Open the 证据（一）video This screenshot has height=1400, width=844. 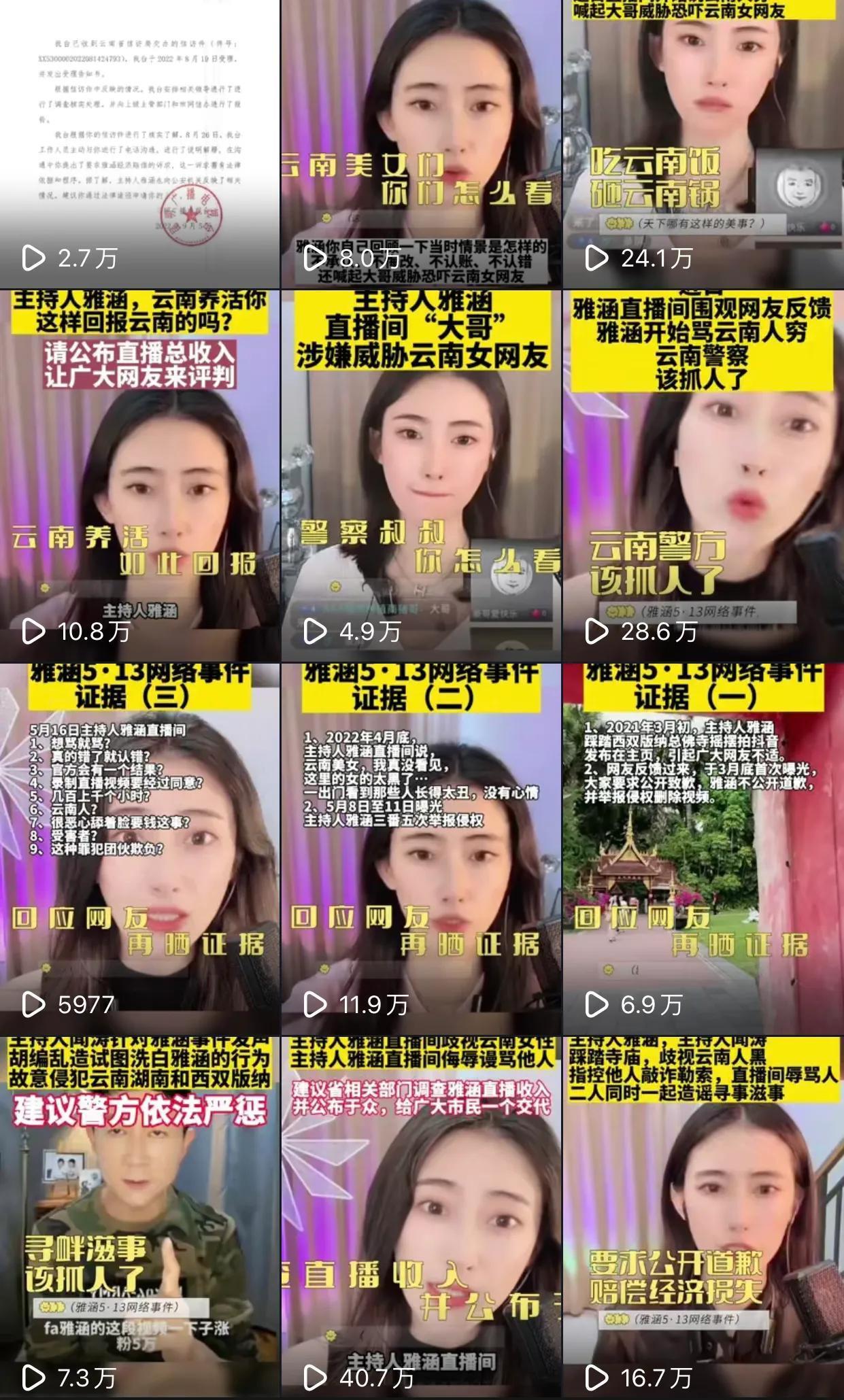coord(703,850)
